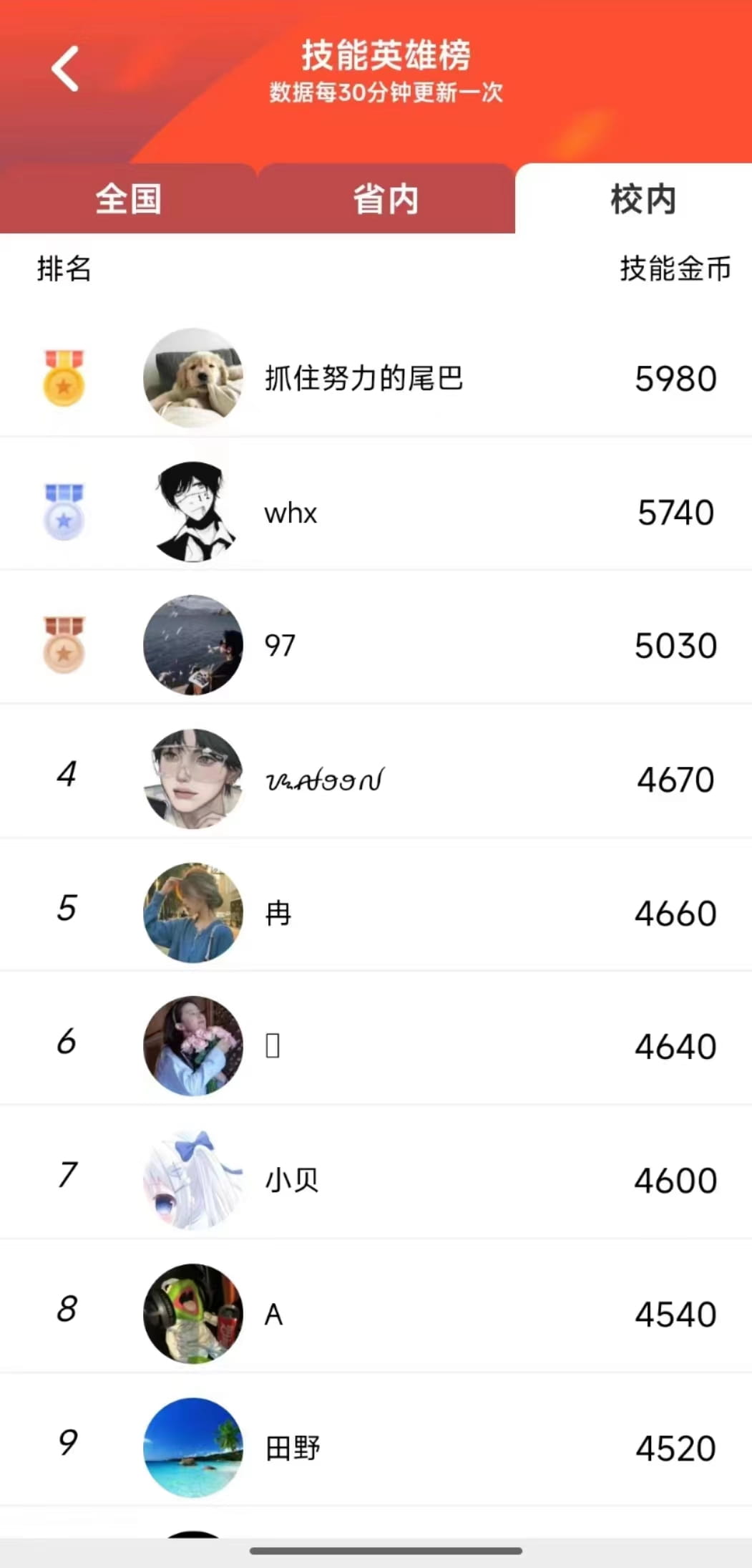
Task: Switch to the 省内 leaderboard tab
Action: tap(386, 198)
